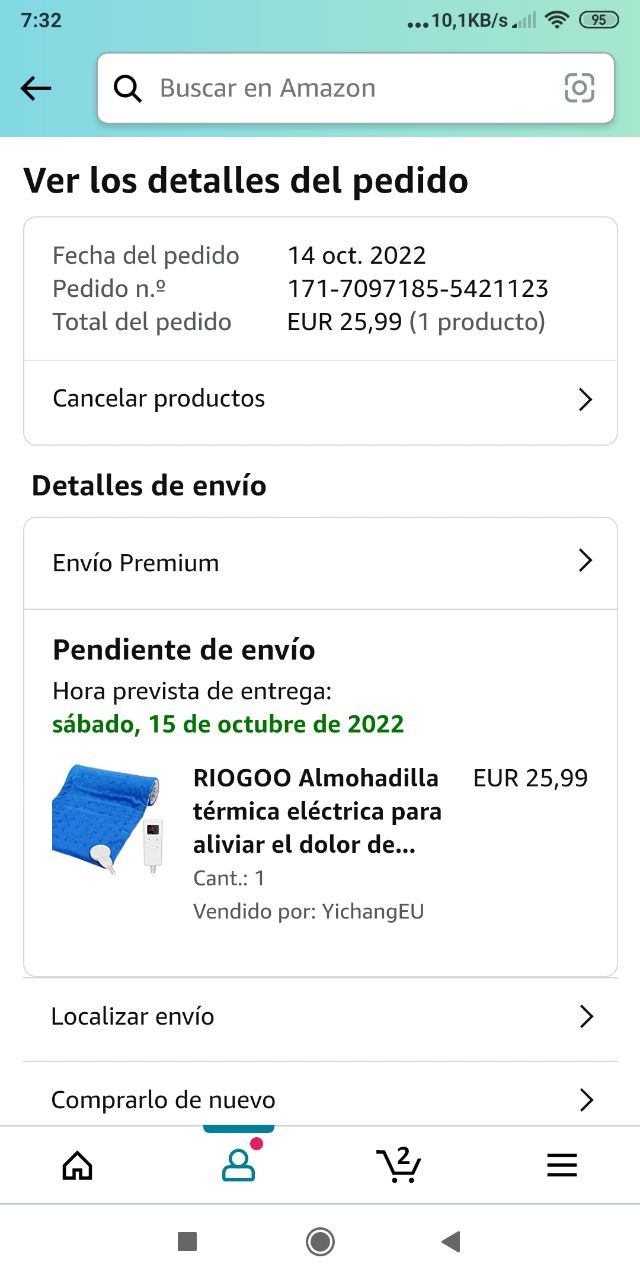Image resolution: width=640 pixels, height=1280 pixels.
Task: View the RIOGOO Almohadilla térmica product title
Action: 317,811
